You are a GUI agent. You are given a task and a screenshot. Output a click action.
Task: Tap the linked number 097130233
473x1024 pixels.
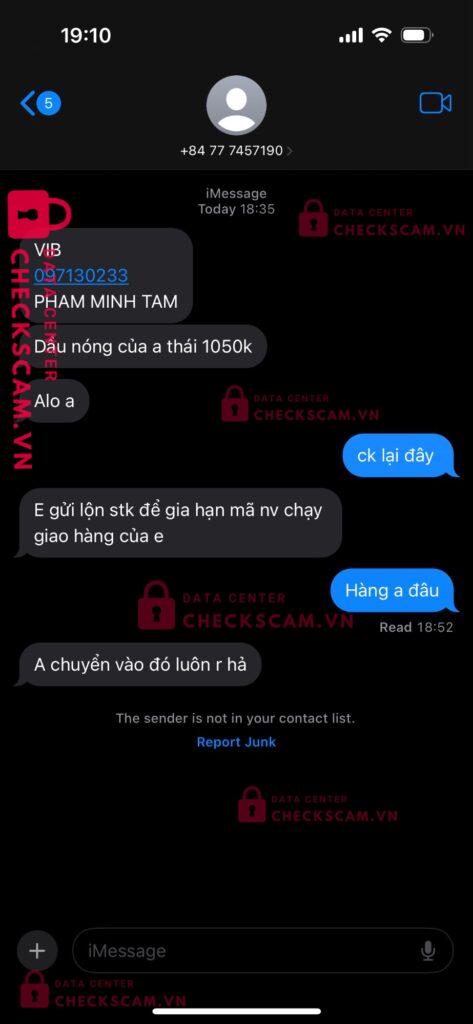81,276
